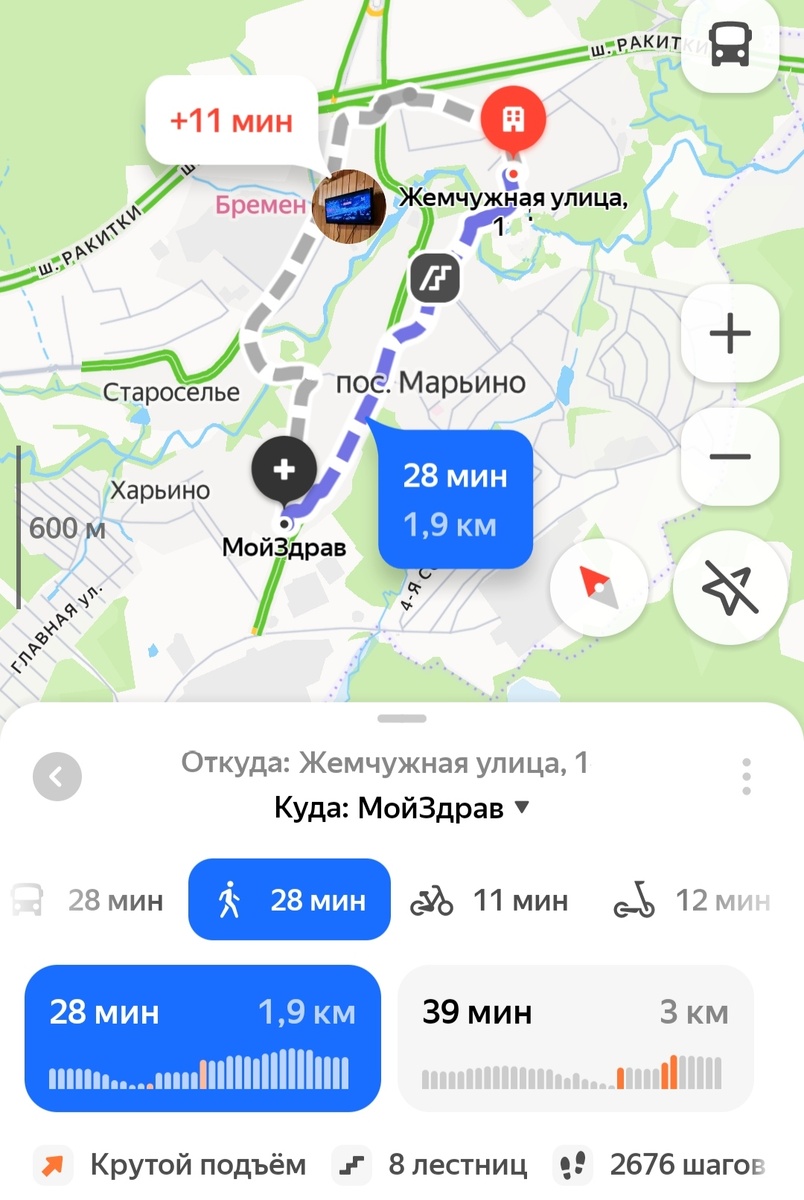Screen dimensions: 804x1200
Task: Switch to public transport 28 мин tab
Action: 88,900
